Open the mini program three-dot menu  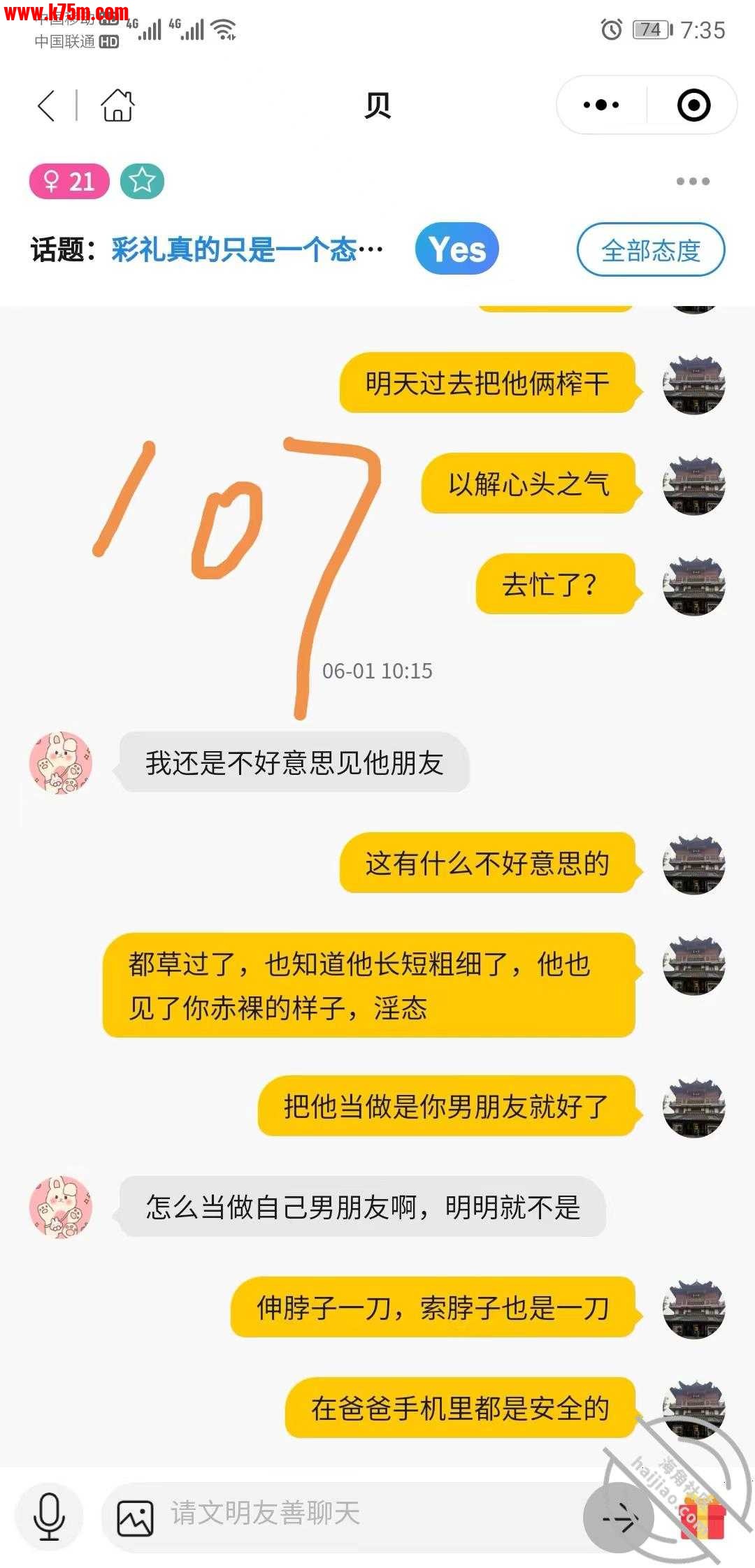coord(601,106)
